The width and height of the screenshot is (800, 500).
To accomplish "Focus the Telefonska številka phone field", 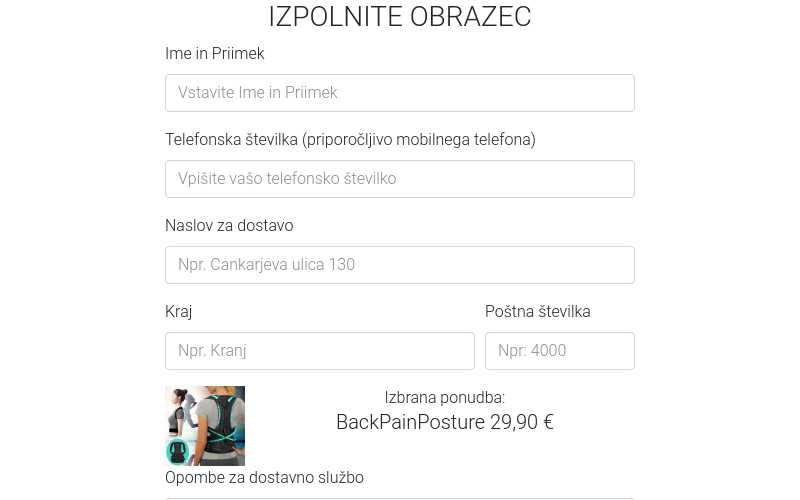I will 399,179.
